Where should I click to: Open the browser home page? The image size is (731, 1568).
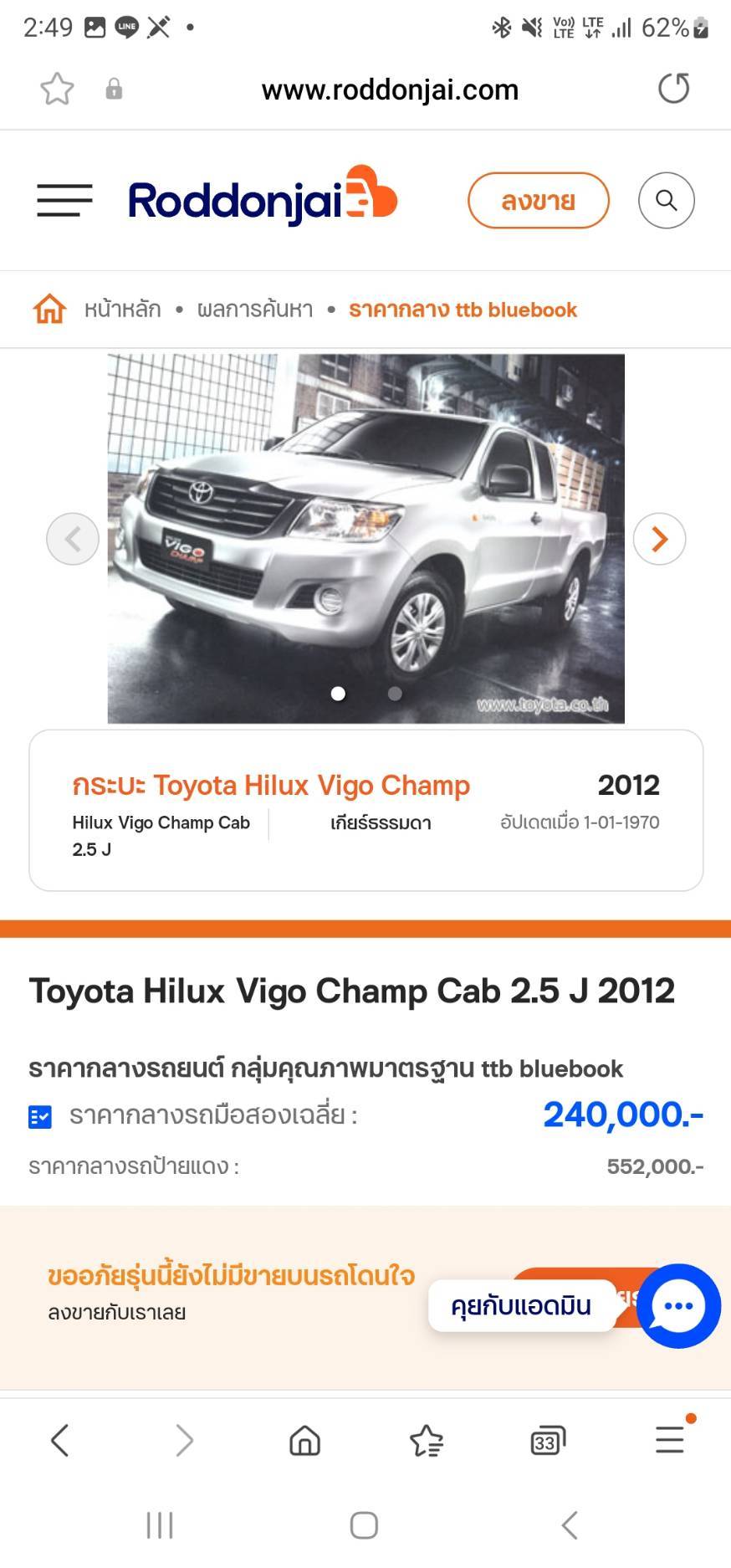304,1441
